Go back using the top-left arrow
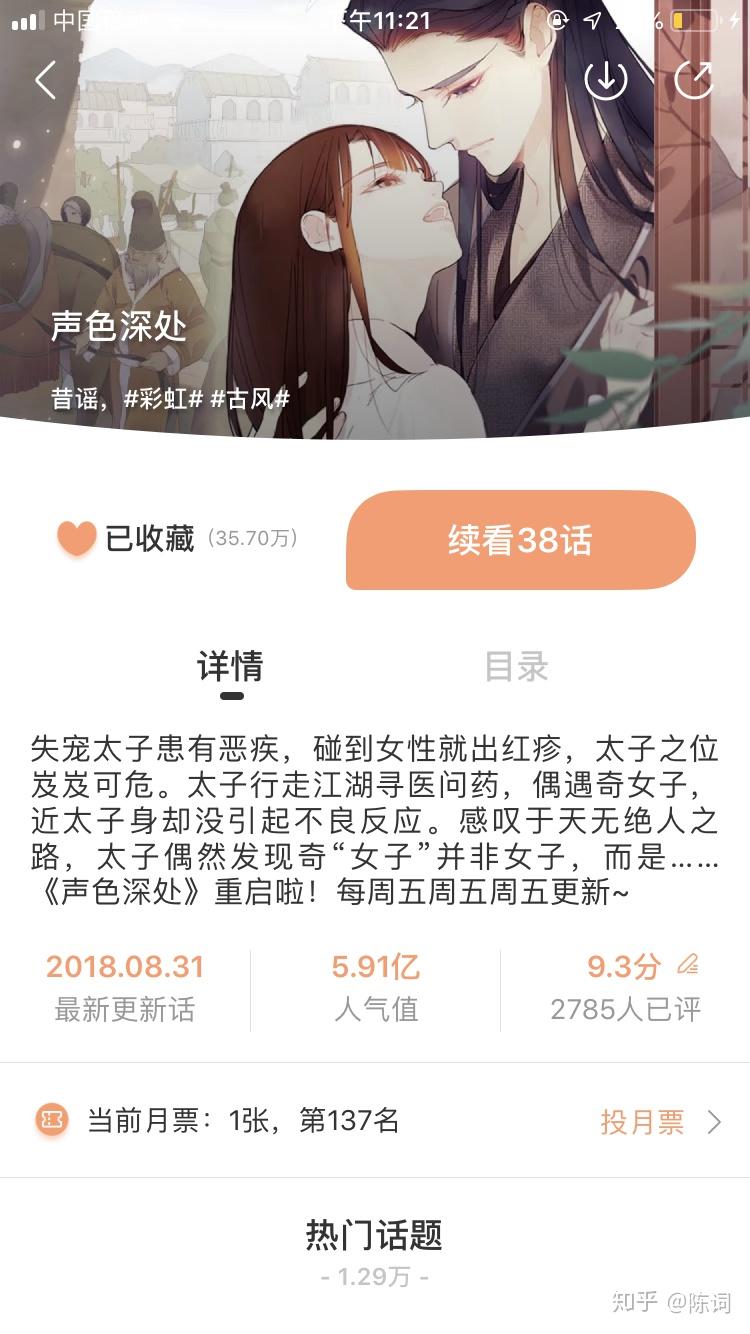The image size is (750, 1334). pos(45,80)
